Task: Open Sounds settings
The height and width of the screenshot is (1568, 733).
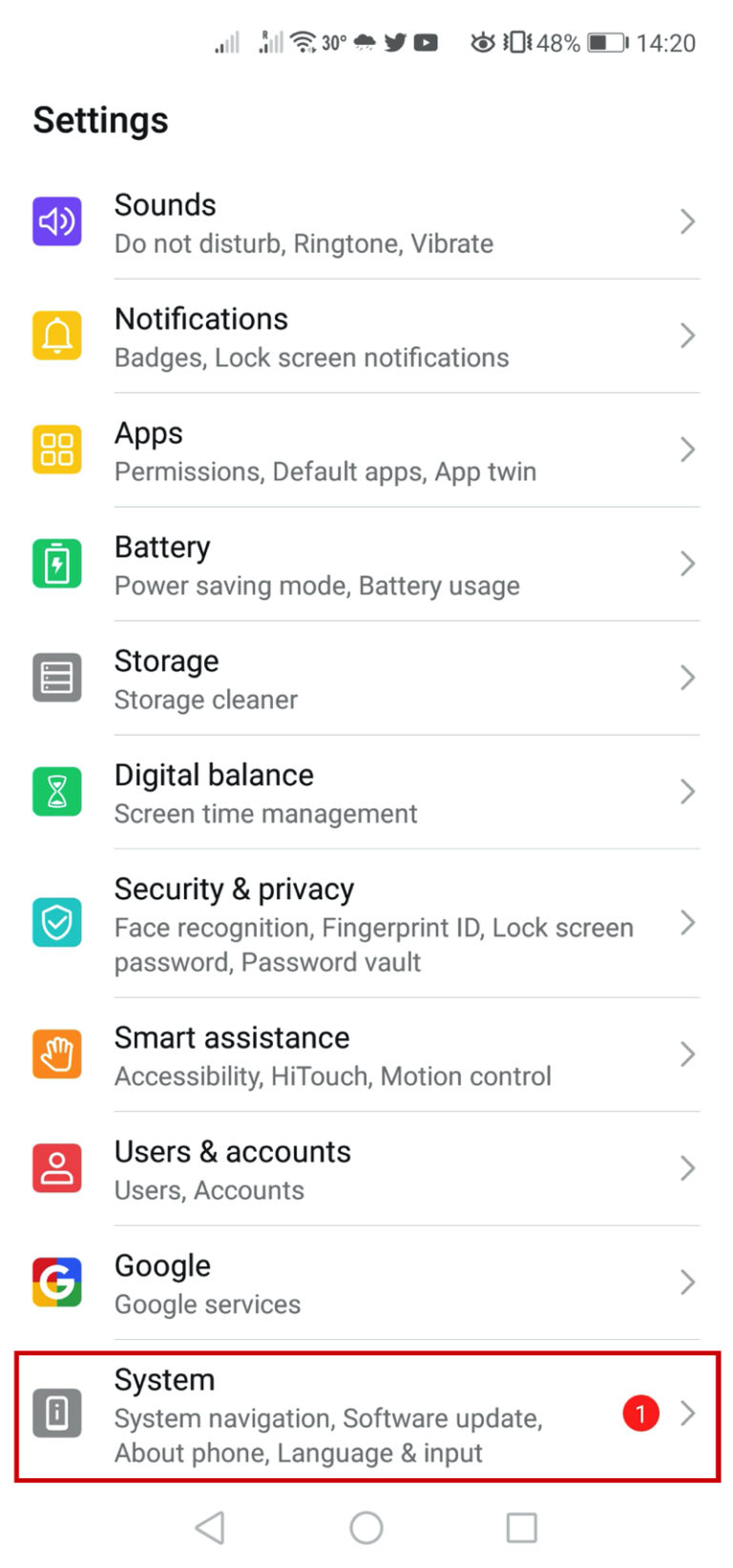Action: pos(363,222)
